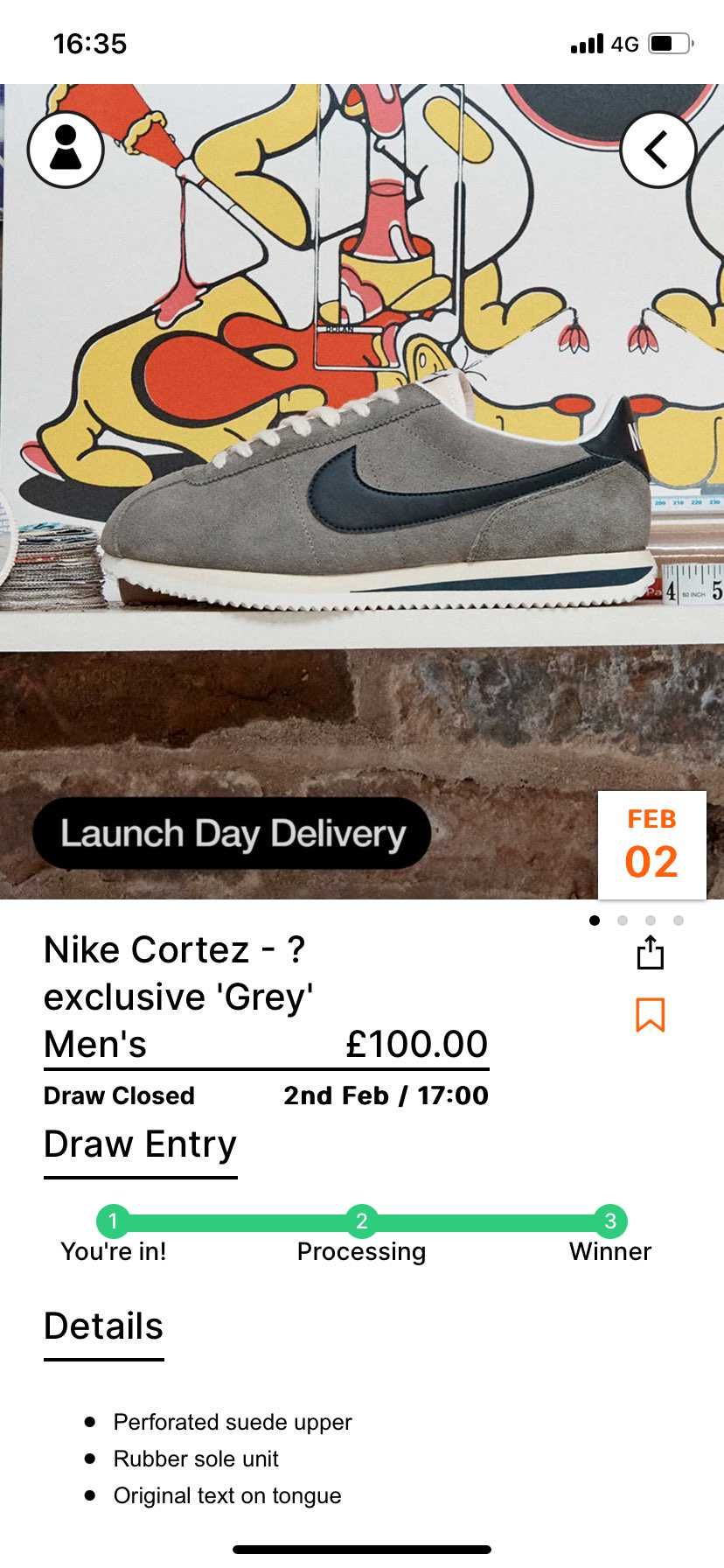
Task: Open the profile account icon
Action: pyautogui.click(x=66, y=150)
